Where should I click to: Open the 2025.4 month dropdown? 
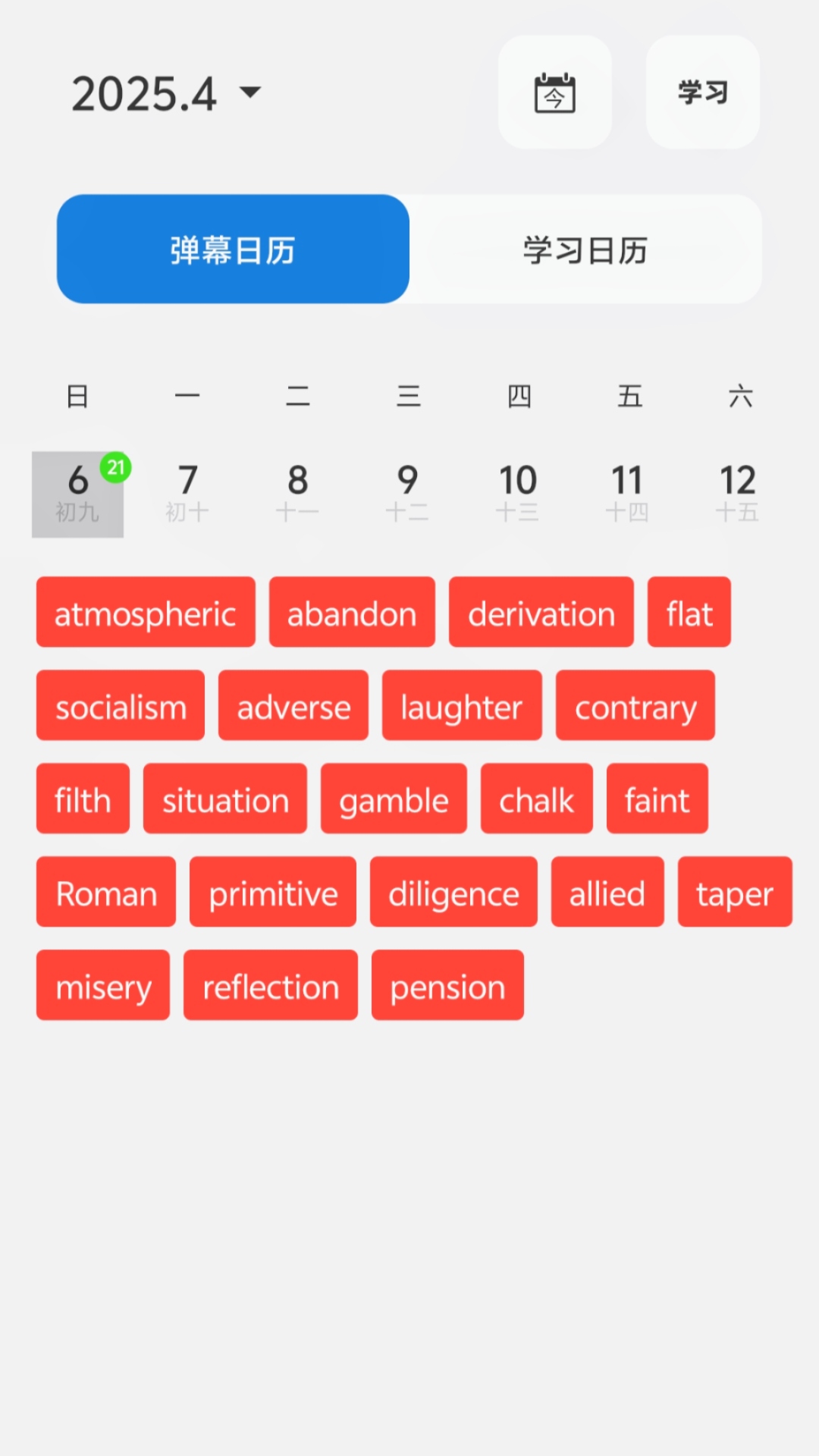tap(166, 94)
